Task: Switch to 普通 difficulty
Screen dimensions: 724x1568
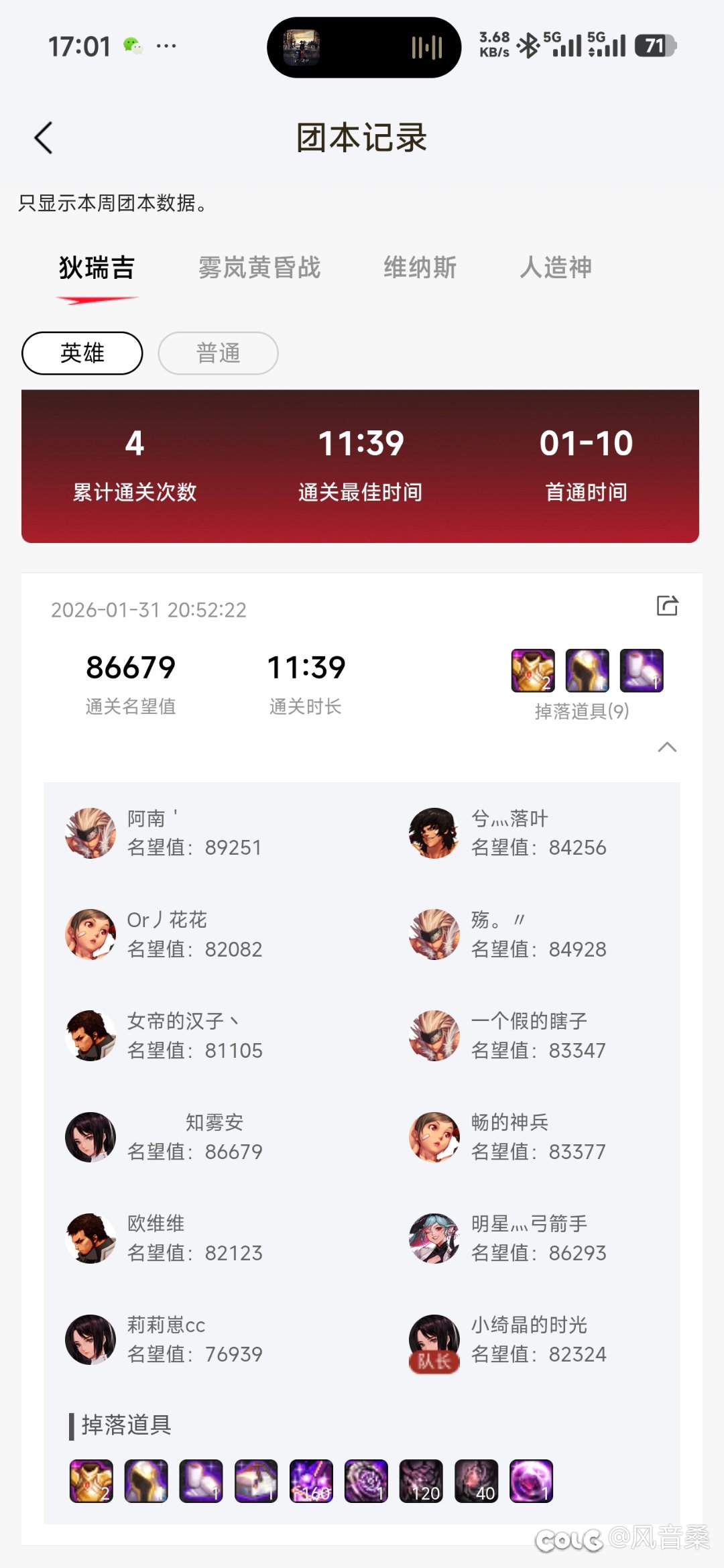Action: tap(218, 353)
